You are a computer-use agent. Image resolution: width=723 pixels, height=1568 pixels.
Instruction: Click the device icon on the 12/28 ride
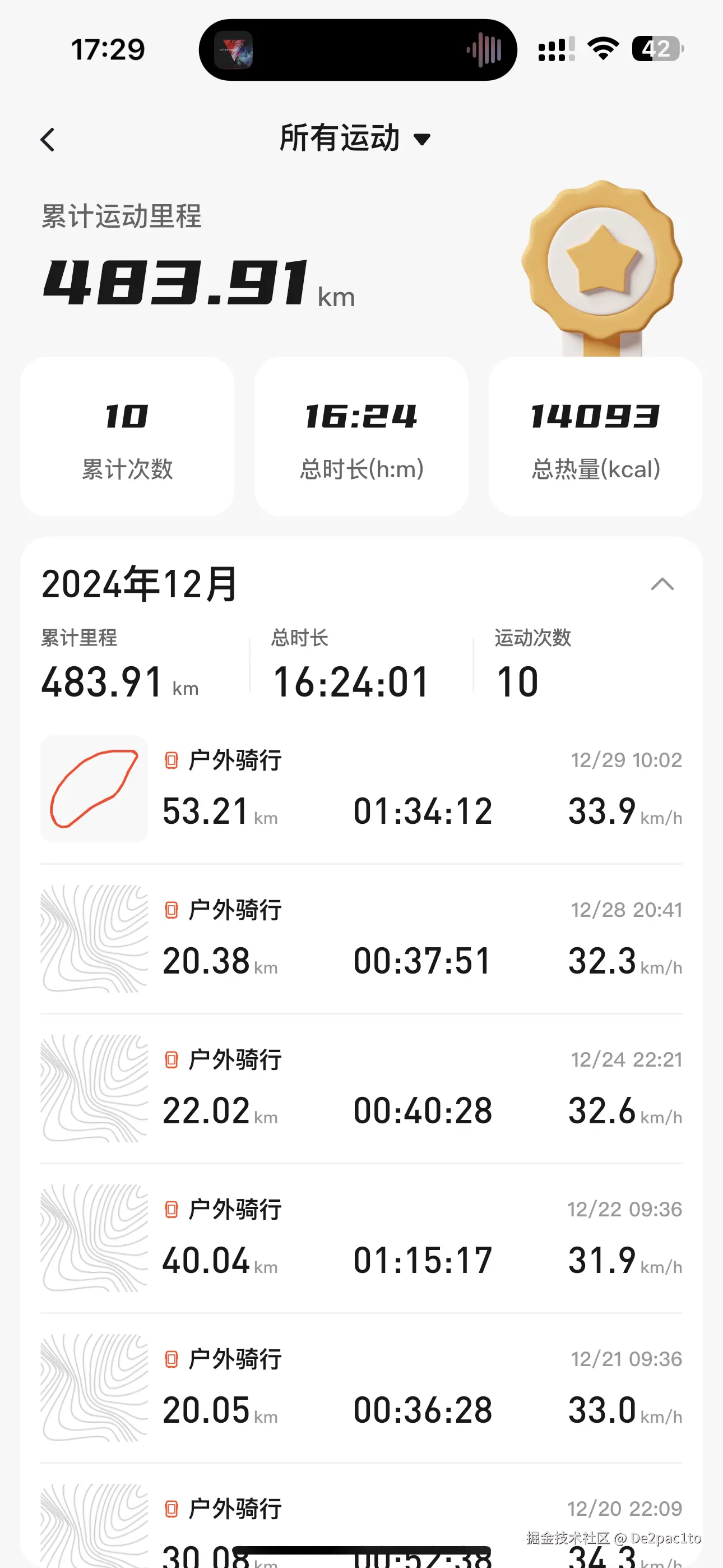coord(172,909)
